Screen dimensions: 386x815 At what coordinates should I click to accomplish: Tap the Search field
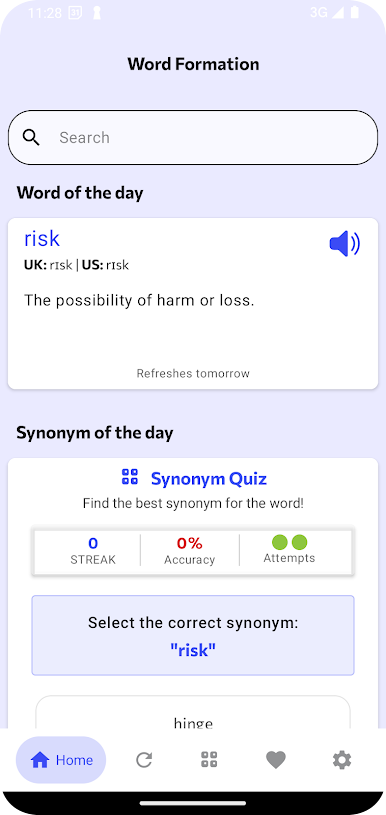pyautogui.click(x=193, y=137)
